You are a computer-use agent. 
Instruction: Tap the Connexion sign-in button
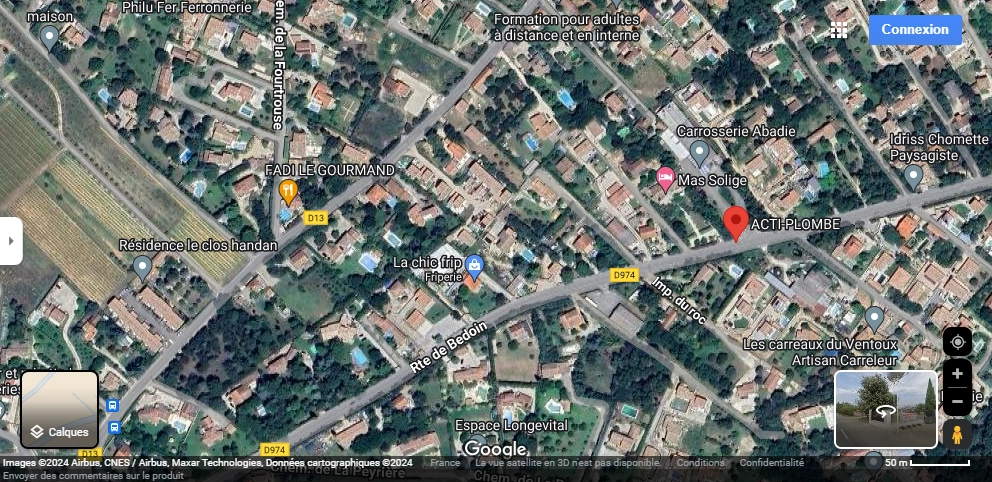(914, 29)
